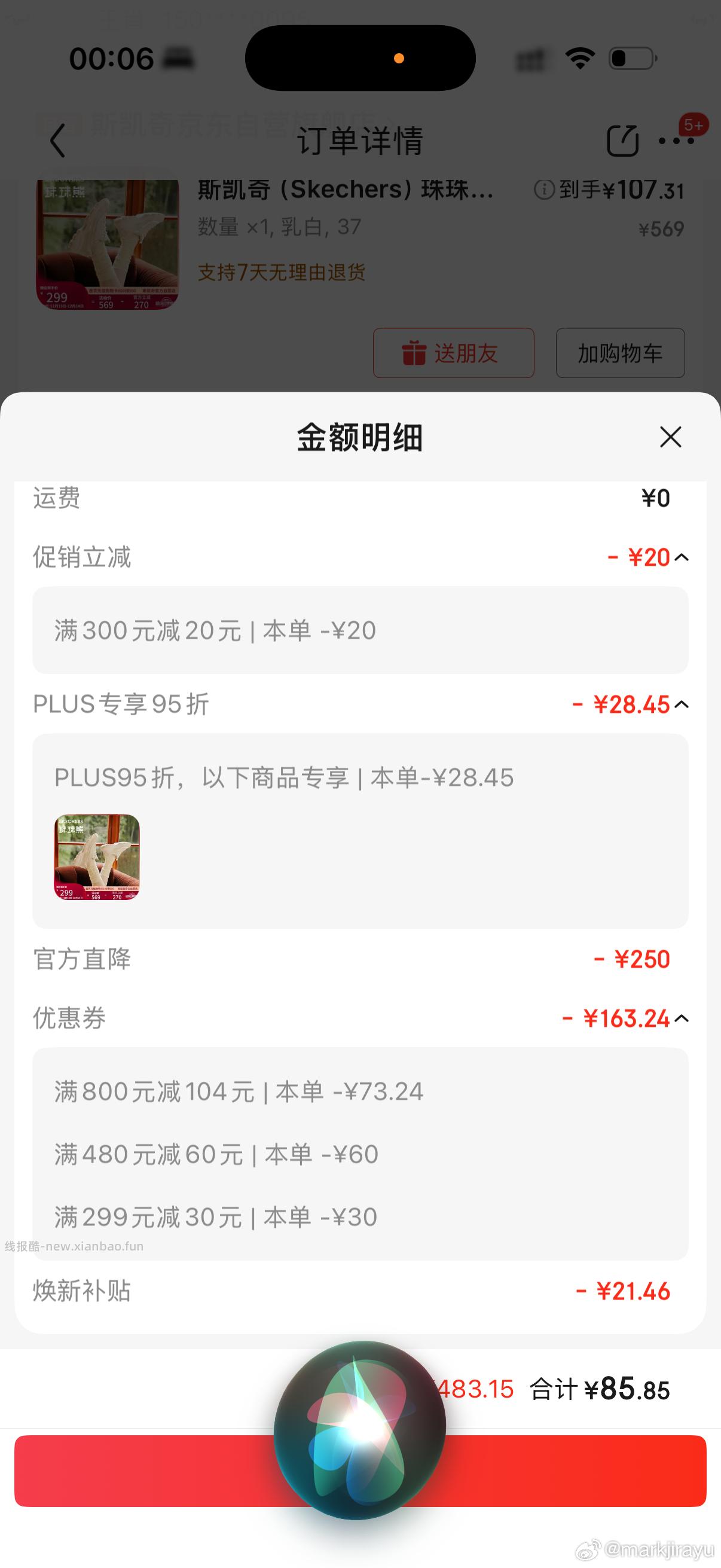This screenshot has width=721, height=1568.
Task: Tap the 加购物车 button
Action: [x=619, y=353]
